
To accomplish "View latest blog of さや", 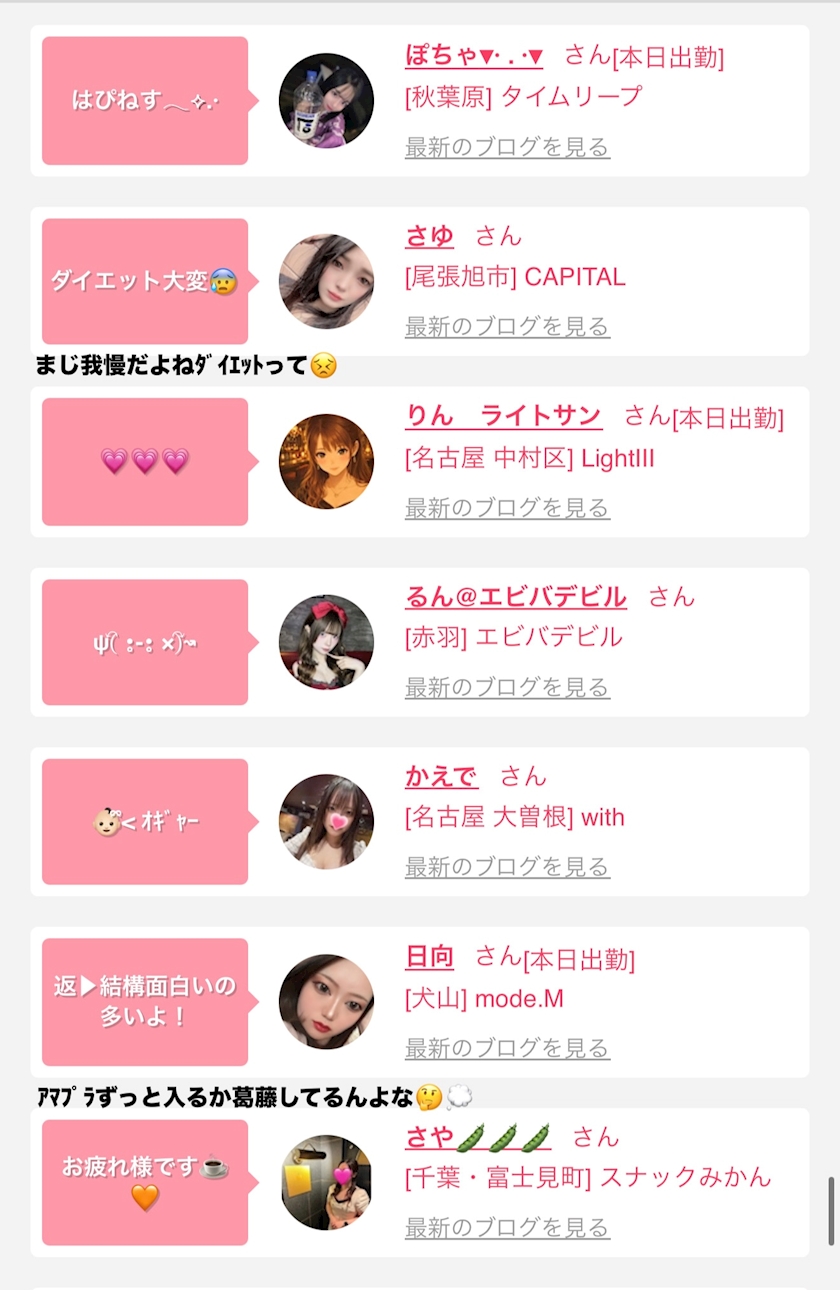I will pyautogui.click(x=507, y=1228).
